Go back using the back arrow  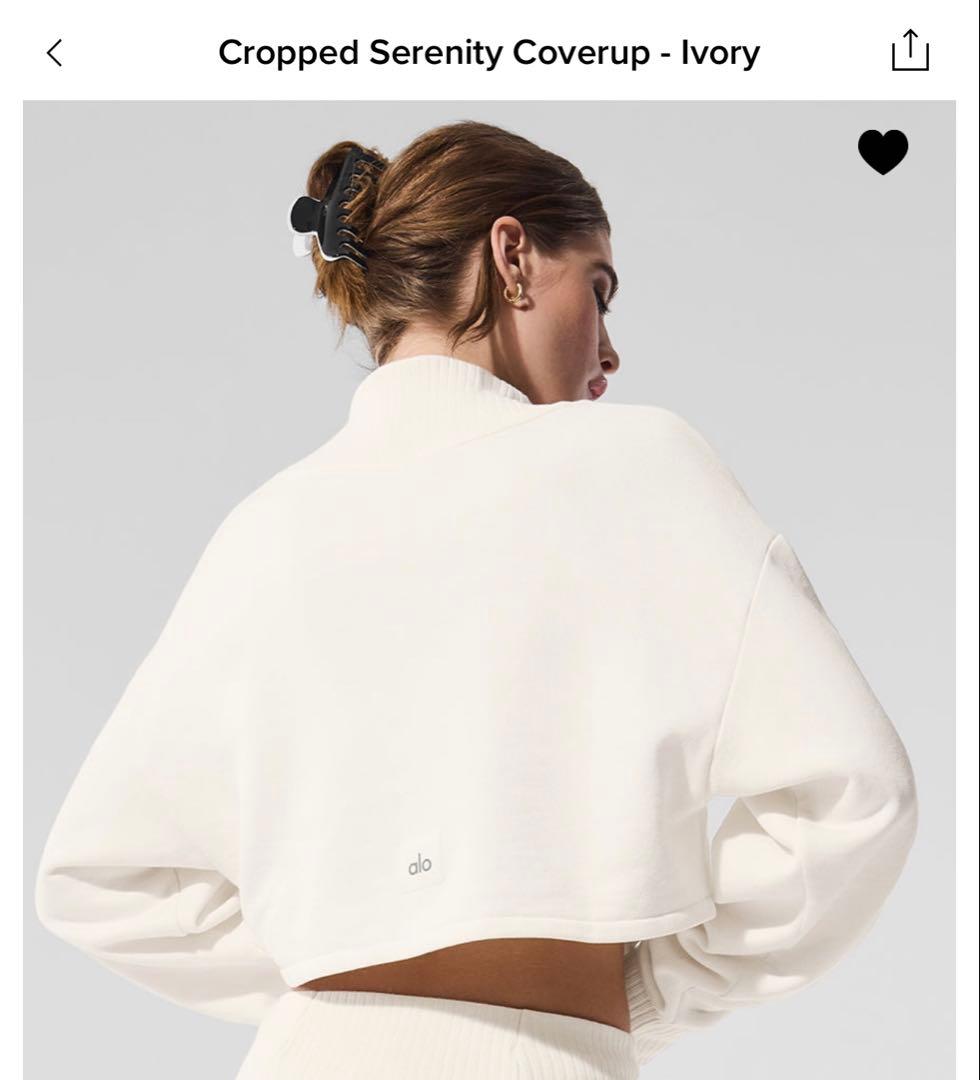(55, 53)
